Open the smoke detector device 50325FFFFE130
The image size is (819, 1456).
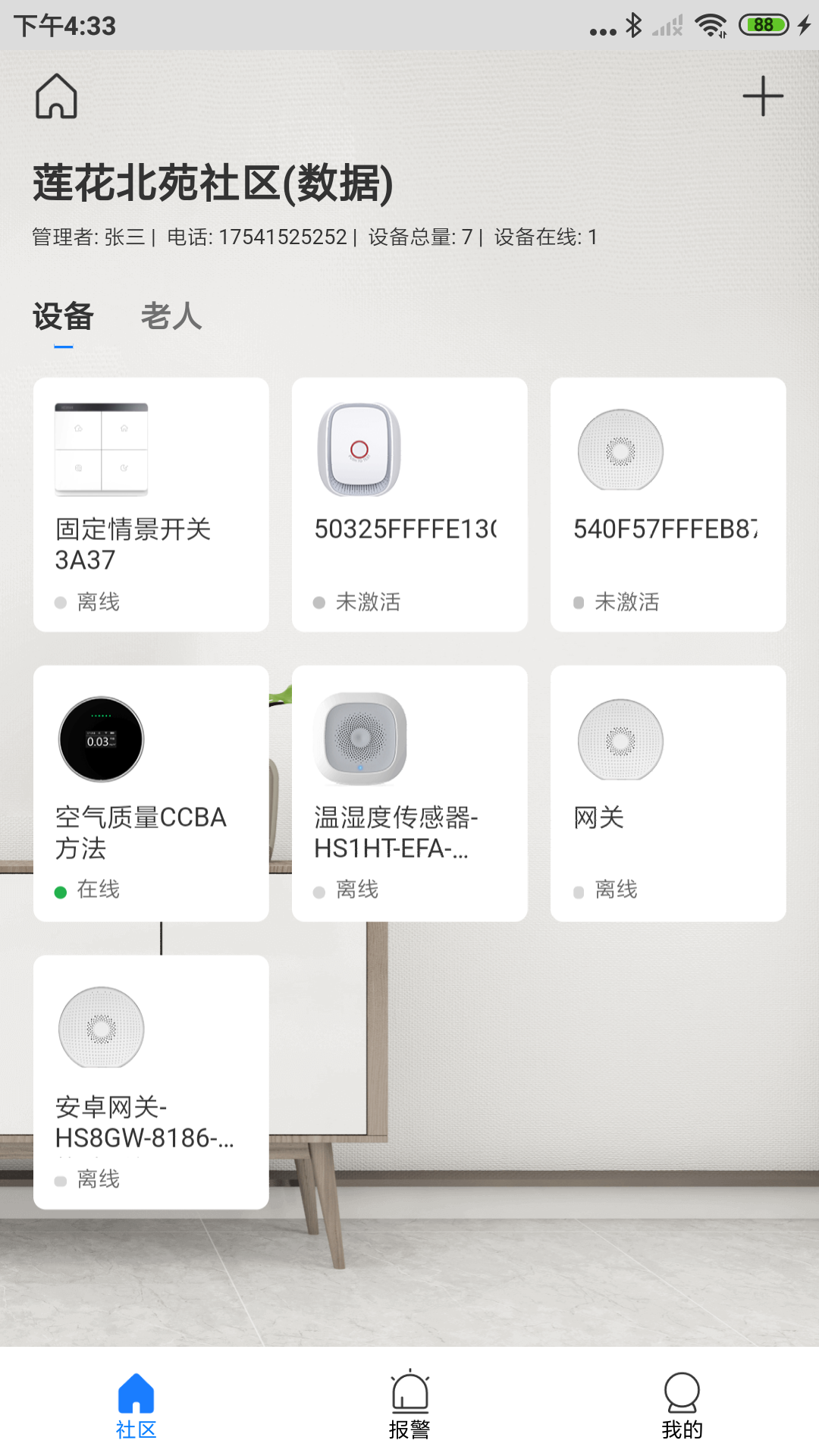pyautogui.click(x=409, y=504)
